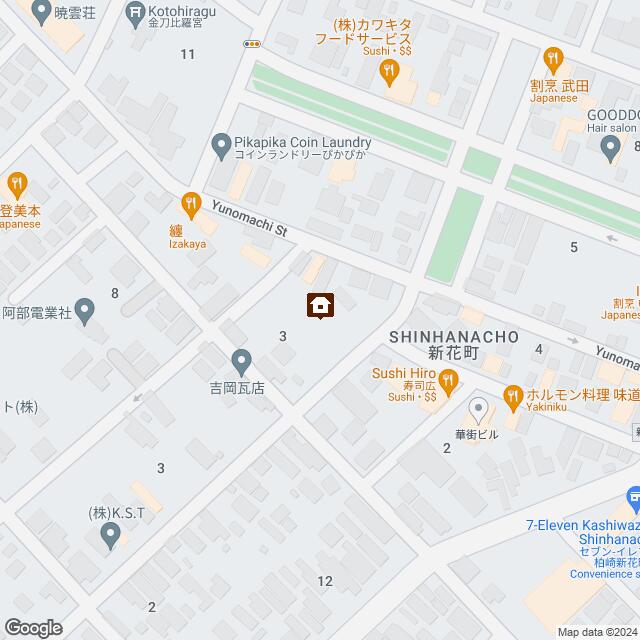Open the カワキタフードサービス Sushi marker

390,70
